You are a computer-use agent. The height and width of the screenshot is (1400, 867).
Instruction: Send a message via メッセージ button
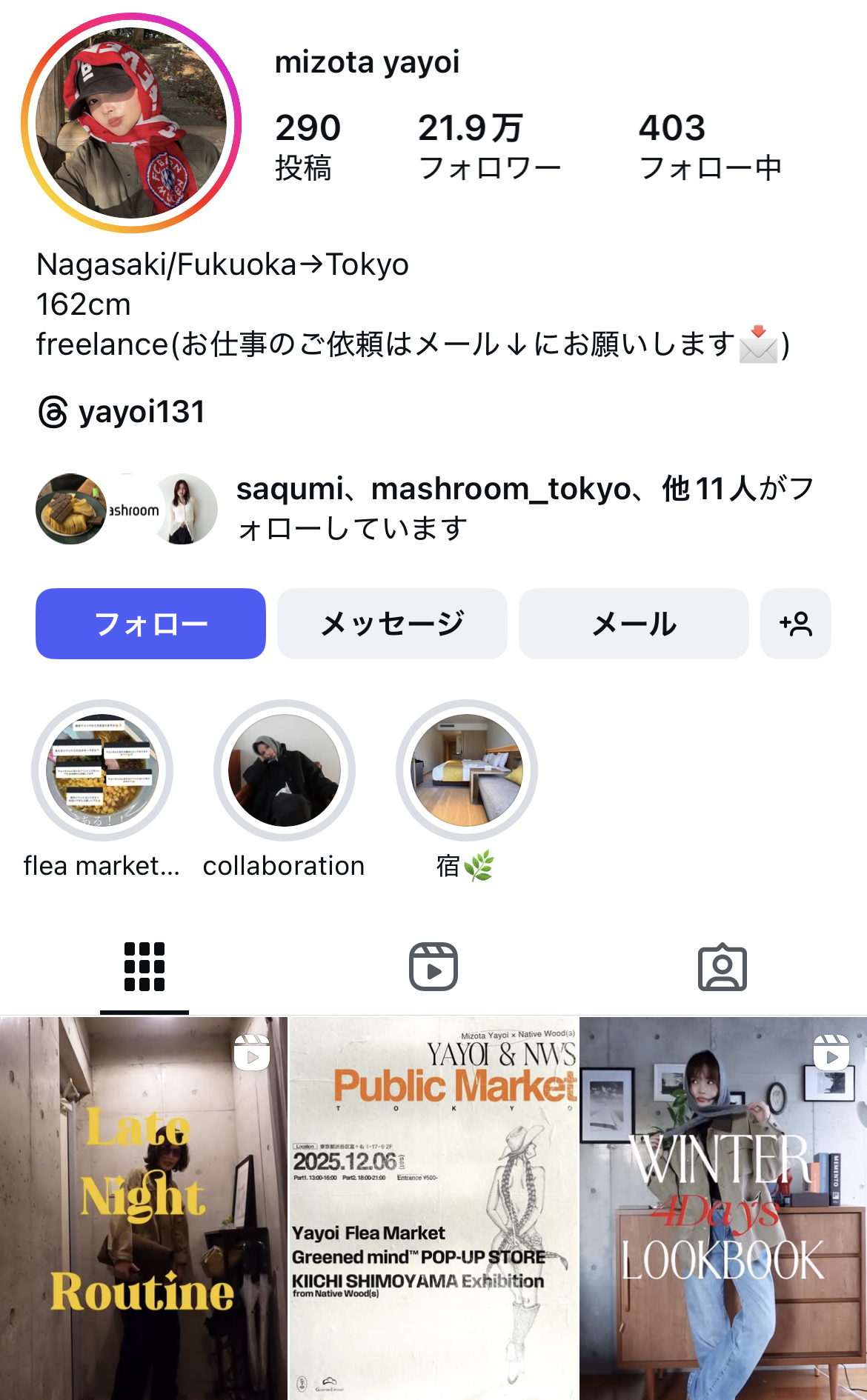pyautogui.click(x=392, y=624)
